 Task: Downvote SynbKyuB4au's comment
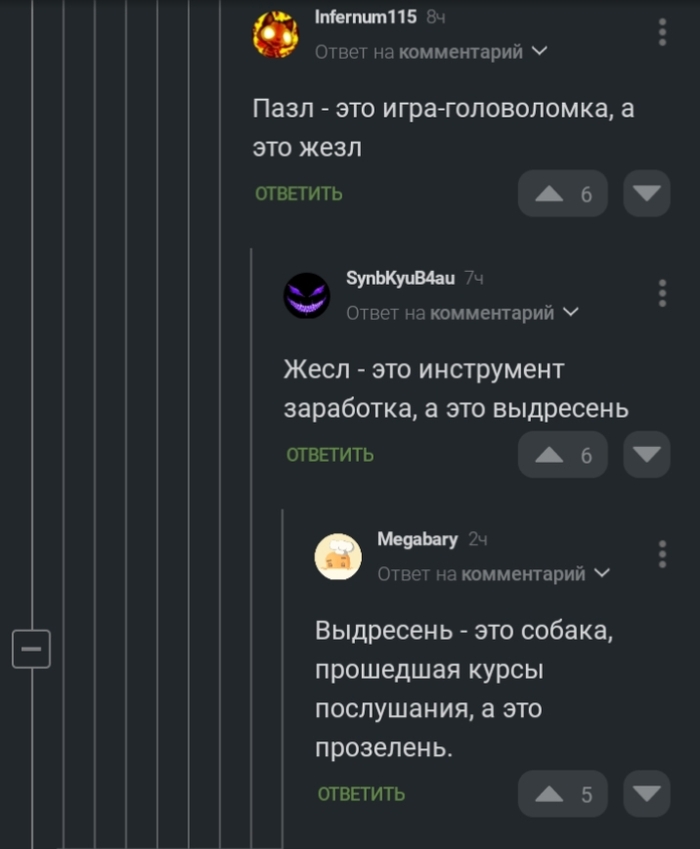pyautogui.click(x=646, y=455)
